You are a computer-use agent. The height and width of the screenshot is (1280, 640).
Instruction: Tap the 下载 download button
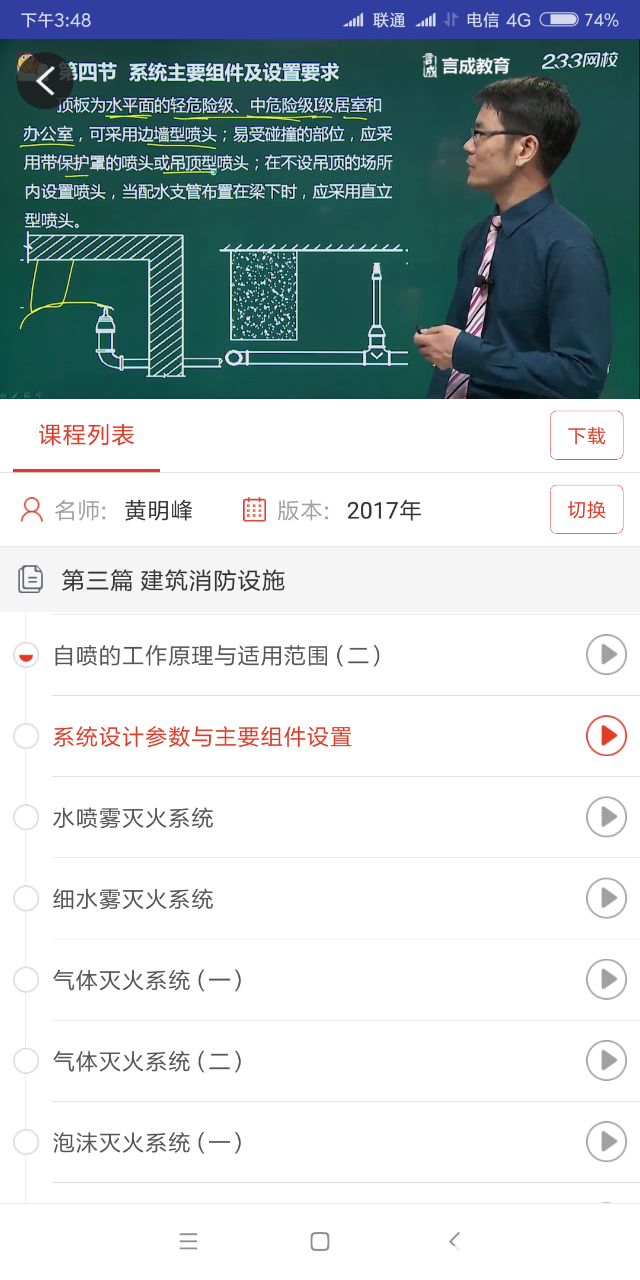click(587, 435)
